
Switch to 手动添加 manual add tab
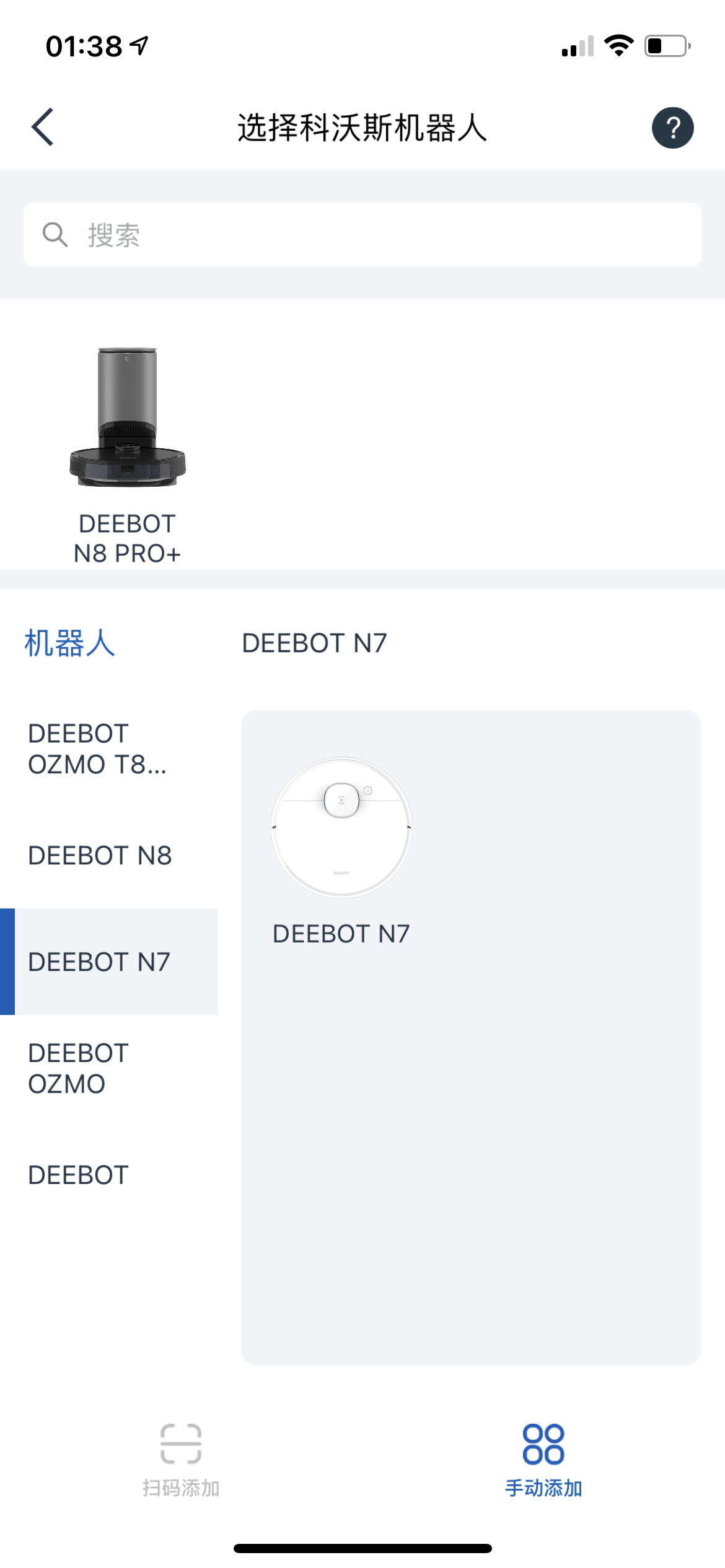[x=543, y=1460]
